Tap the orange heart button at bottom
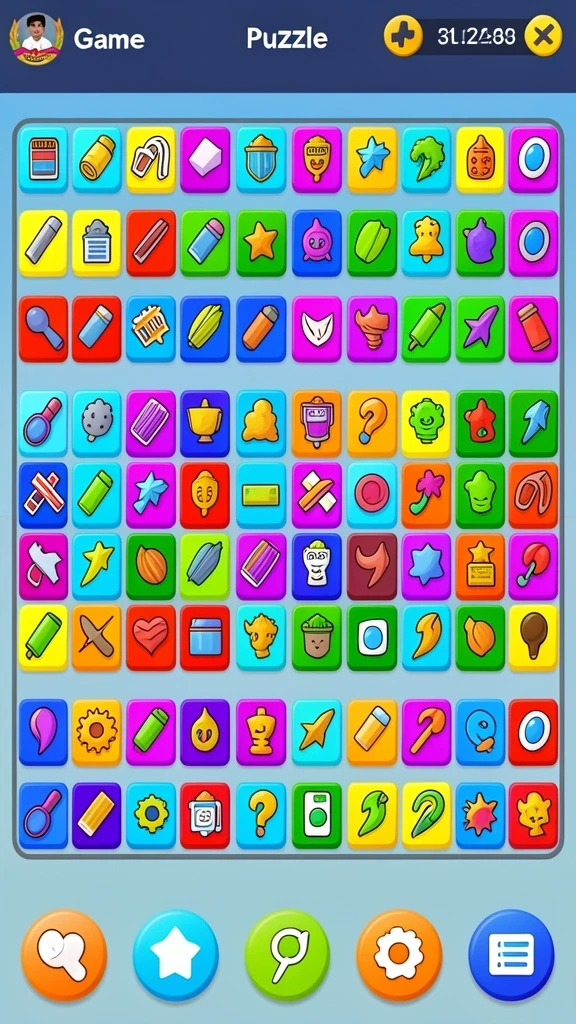576x1024 pixels. point(64,955)
